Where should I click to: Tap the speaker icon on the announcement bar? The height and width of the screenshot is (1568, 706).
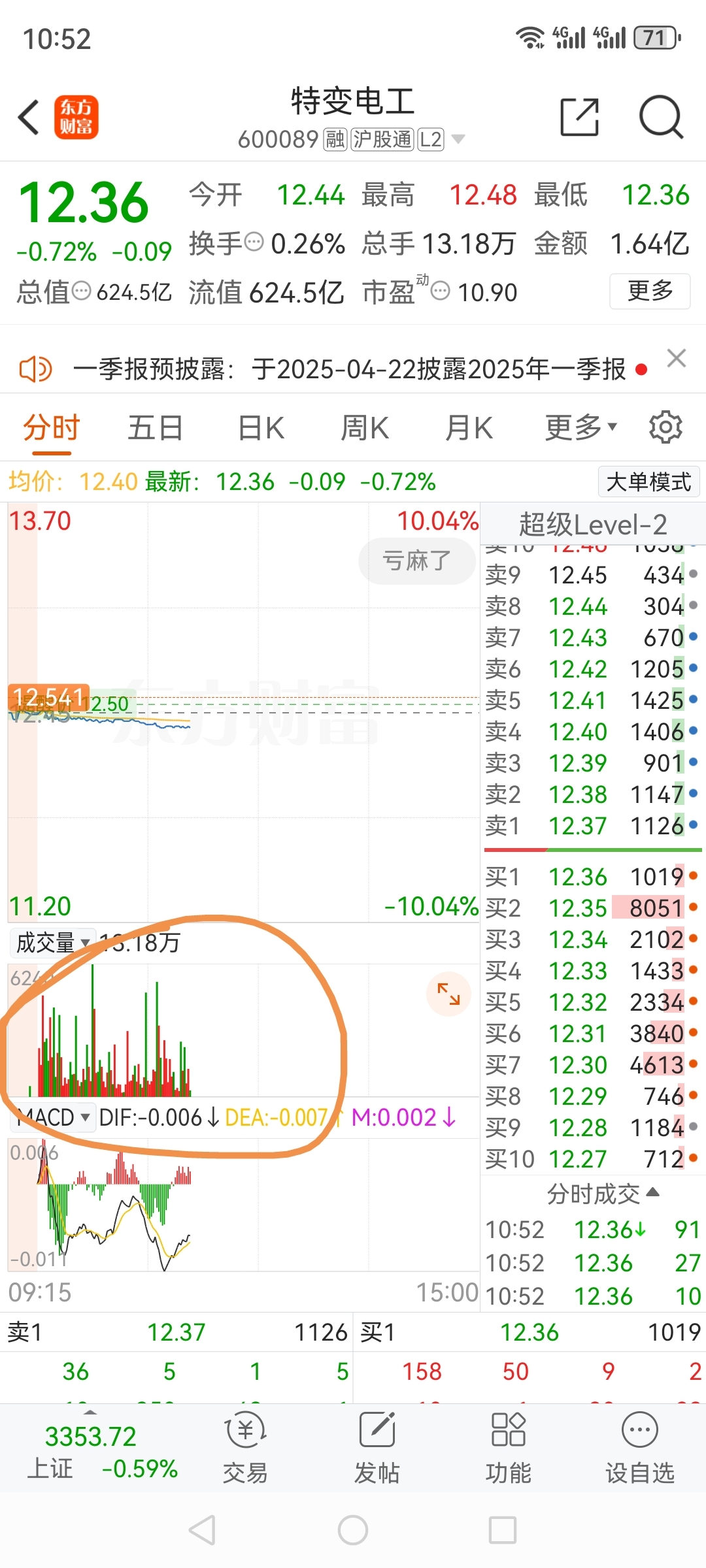coord(36,368)
